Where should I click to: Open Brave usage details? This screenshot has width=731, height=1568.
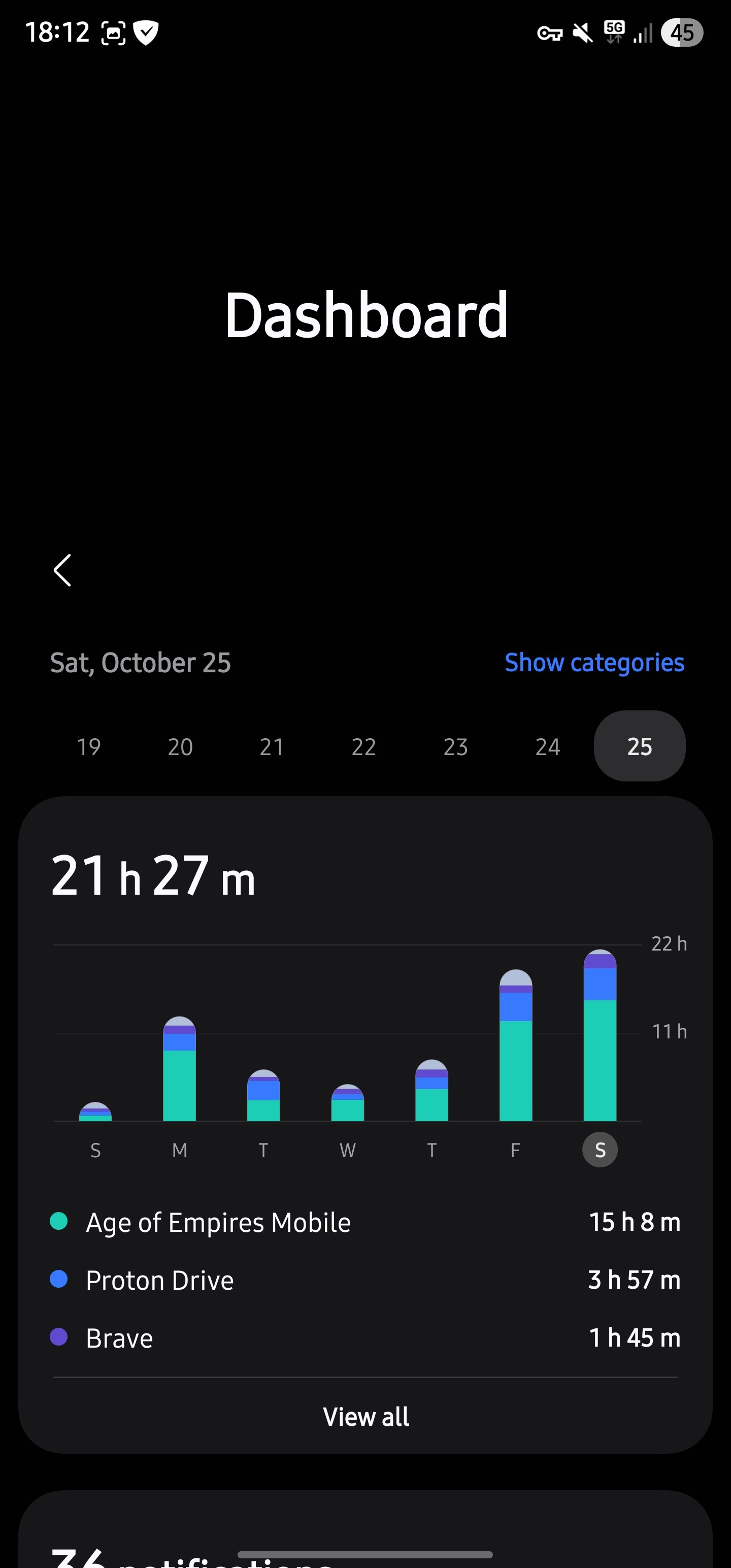click(365, 1338)
